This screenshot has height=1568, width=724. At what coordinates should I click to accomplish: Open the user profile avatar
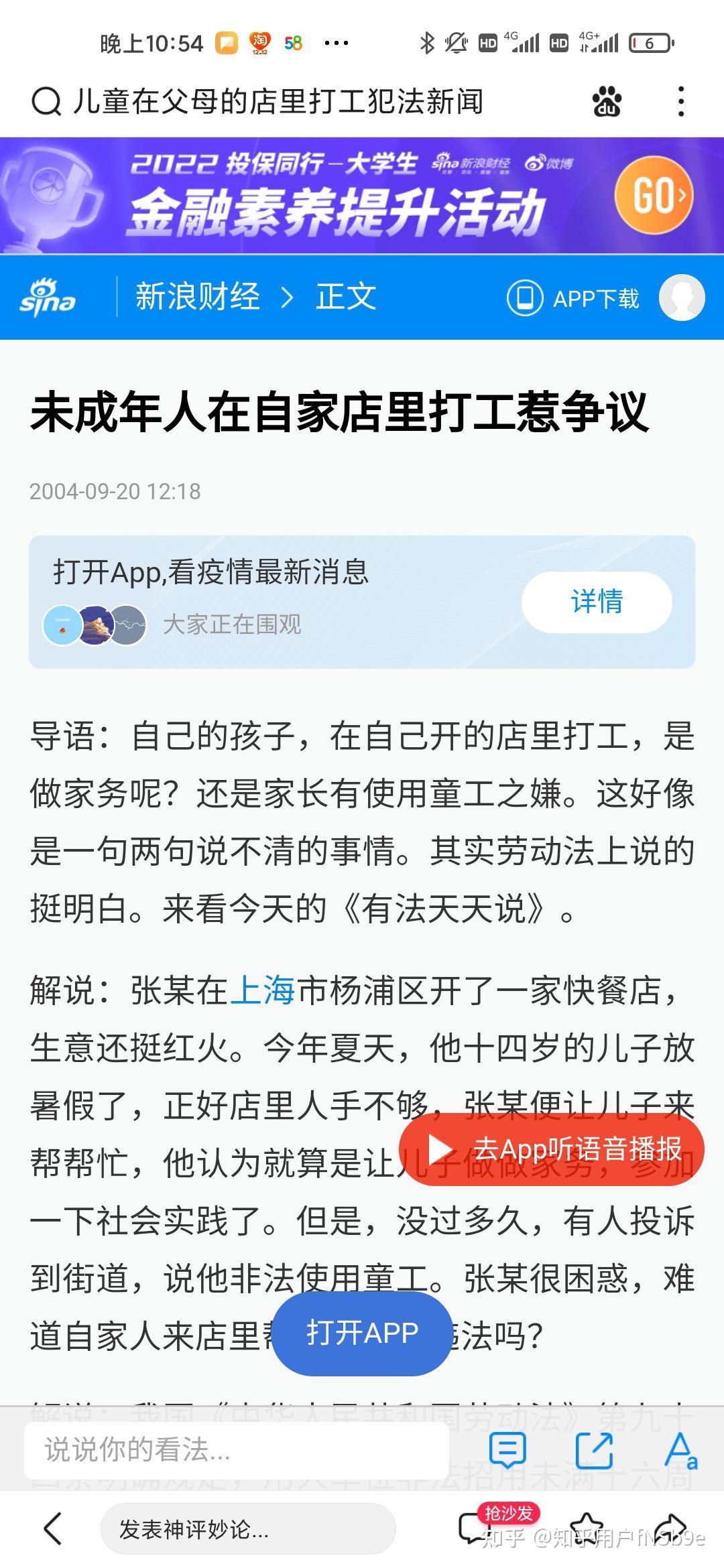click(681, 298)
